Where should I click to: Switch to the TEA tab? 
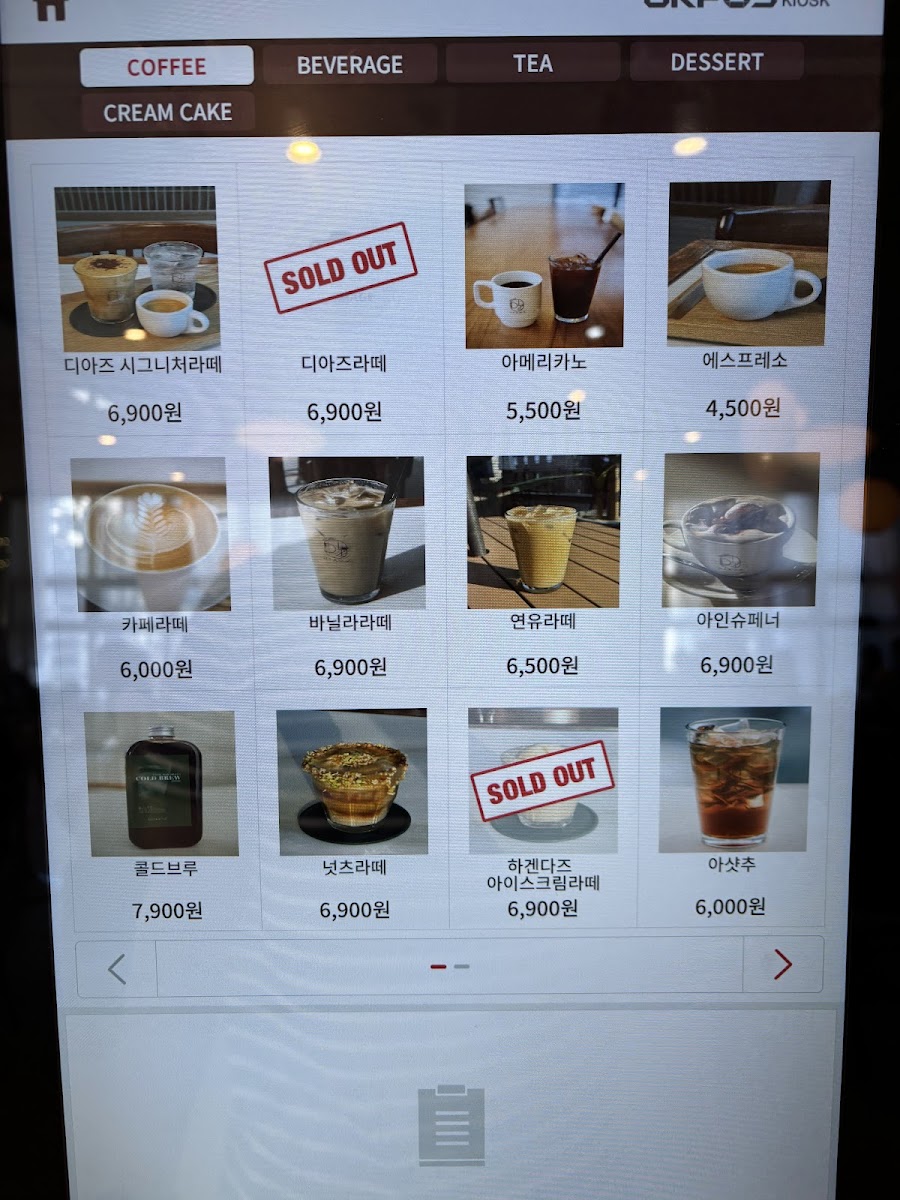click(533, 64)
